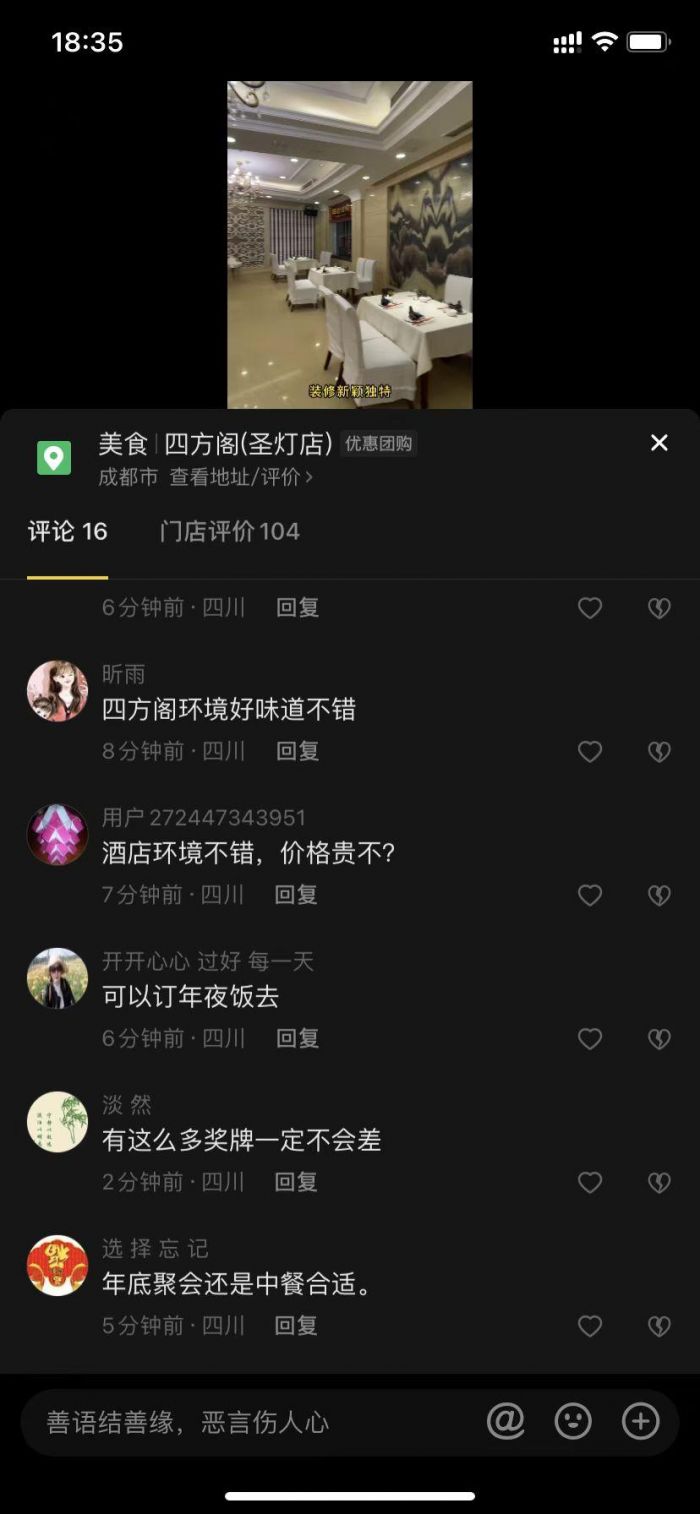Open 昕雨's profile avatar

click(x=57, y=691)
